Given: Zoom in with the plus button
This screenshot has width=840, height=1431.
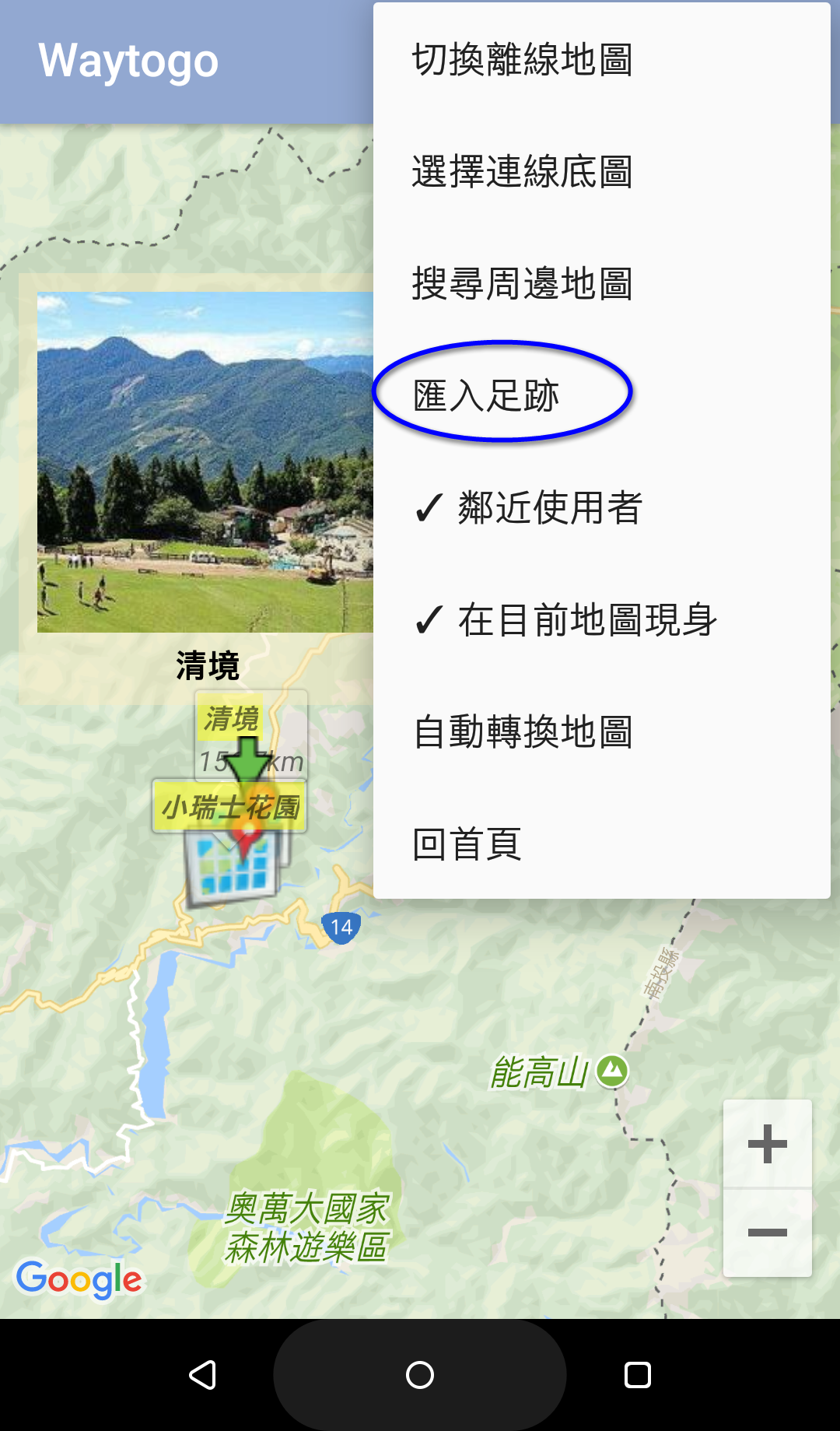Looking at the screenshot, I should pos(767,1144).
